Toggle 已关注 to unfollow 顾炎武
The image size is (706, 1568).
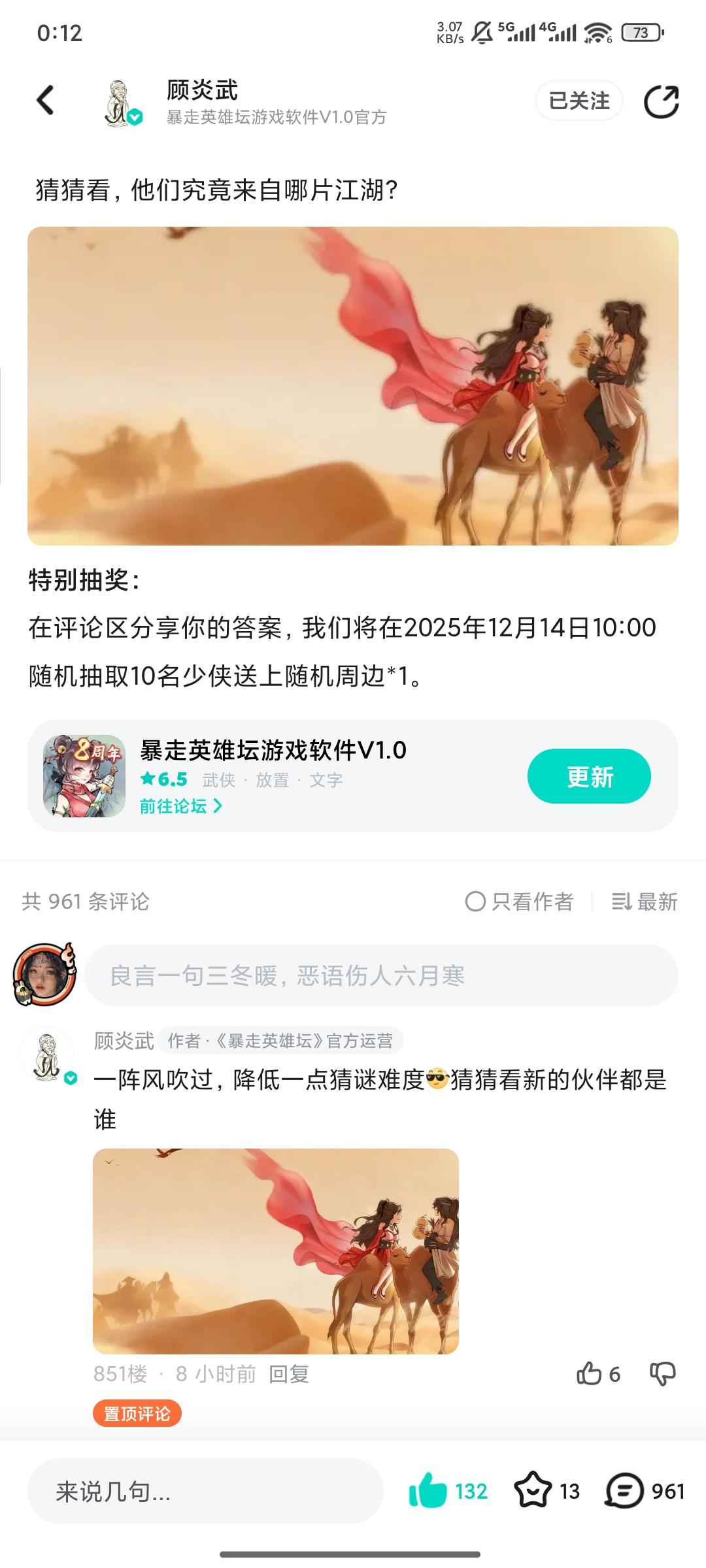point(579,101)
